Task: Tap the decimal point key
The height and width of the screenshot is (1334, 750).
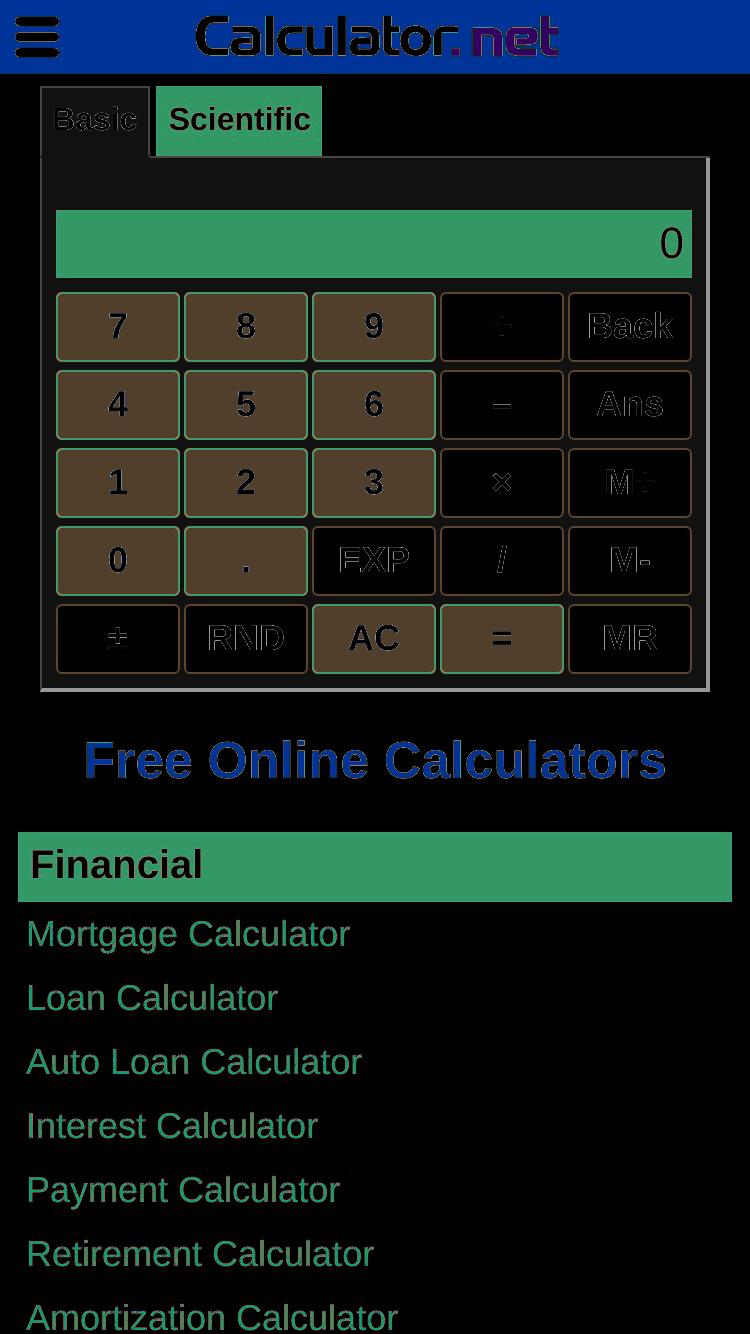Action: click(x=246, y=561)
